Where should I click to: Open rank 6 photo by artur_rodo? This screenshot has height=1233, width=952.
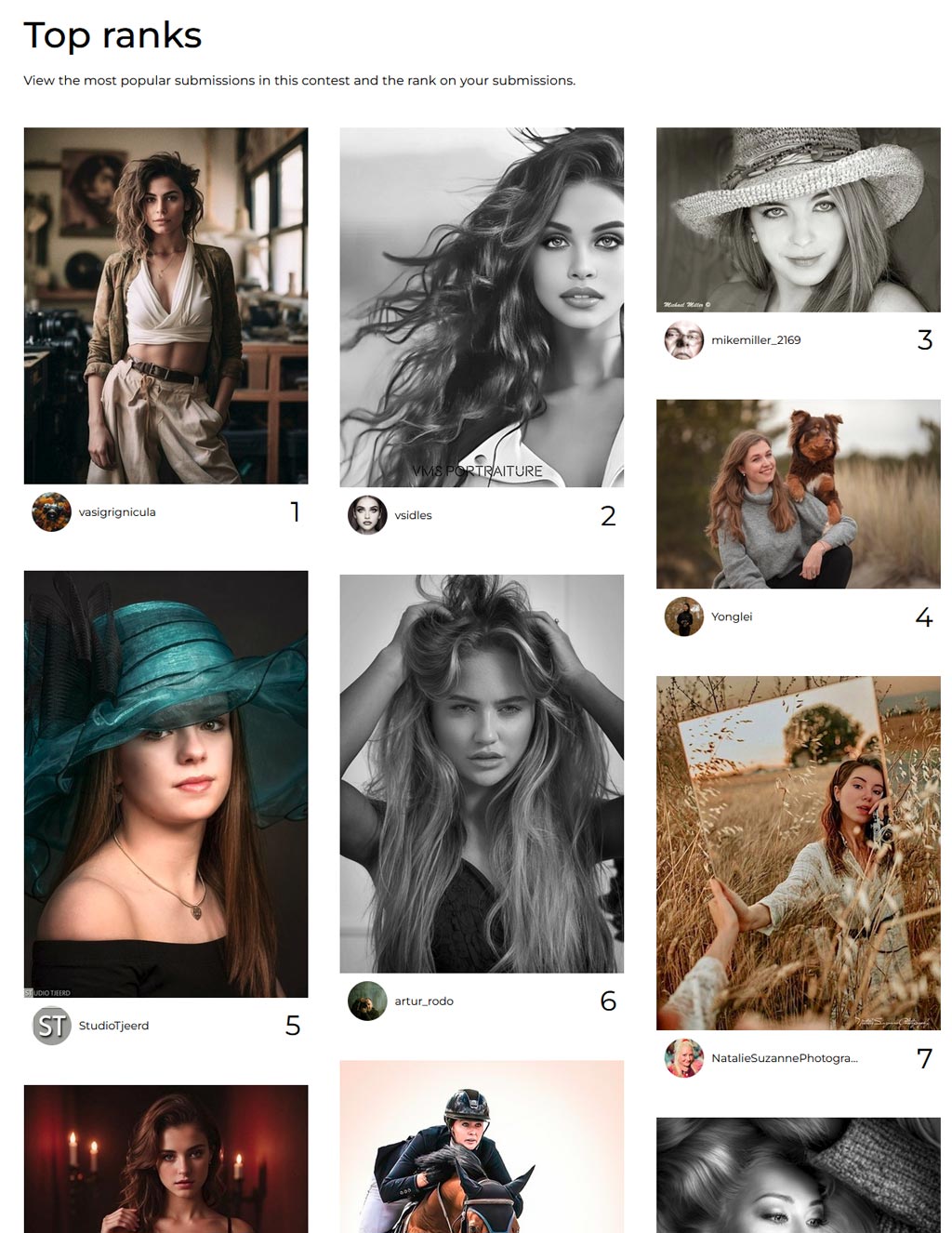482,773
